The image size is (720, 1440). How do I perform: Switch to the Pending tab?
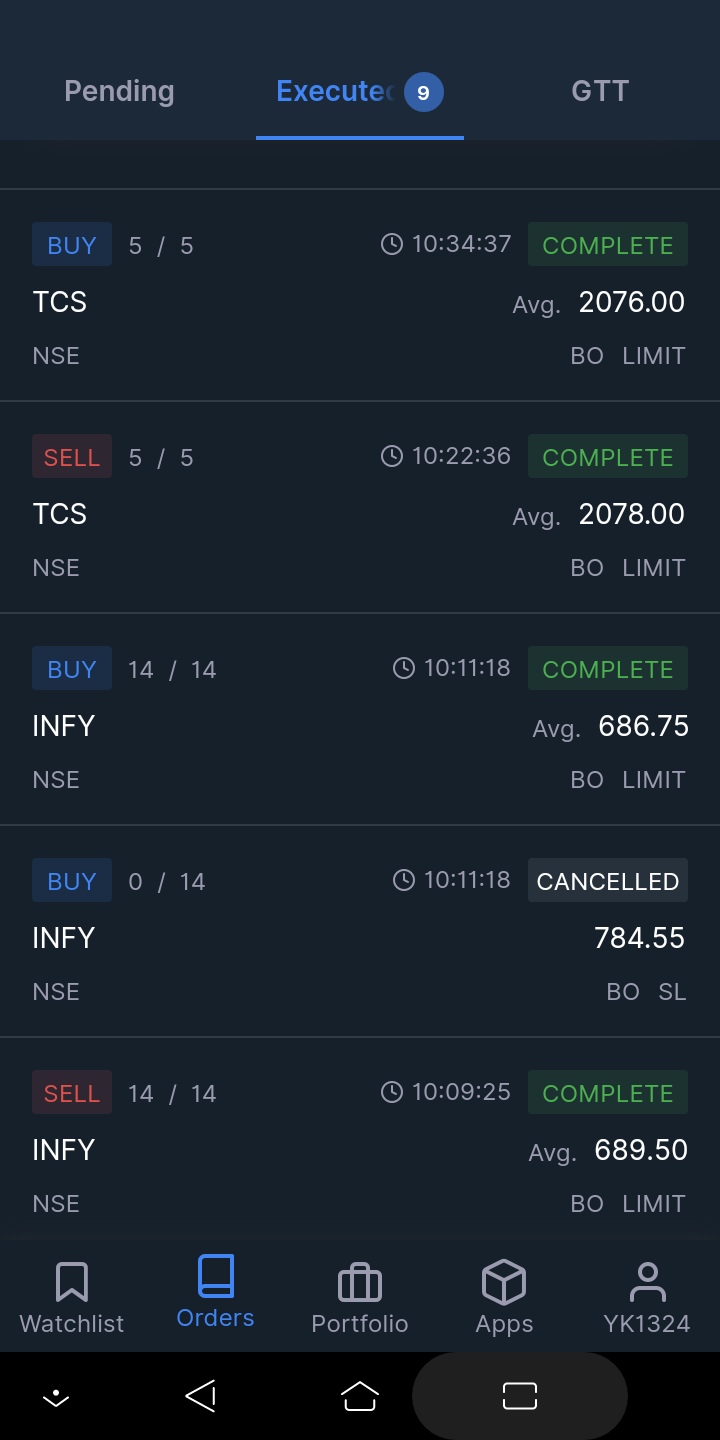pos(119,92)
